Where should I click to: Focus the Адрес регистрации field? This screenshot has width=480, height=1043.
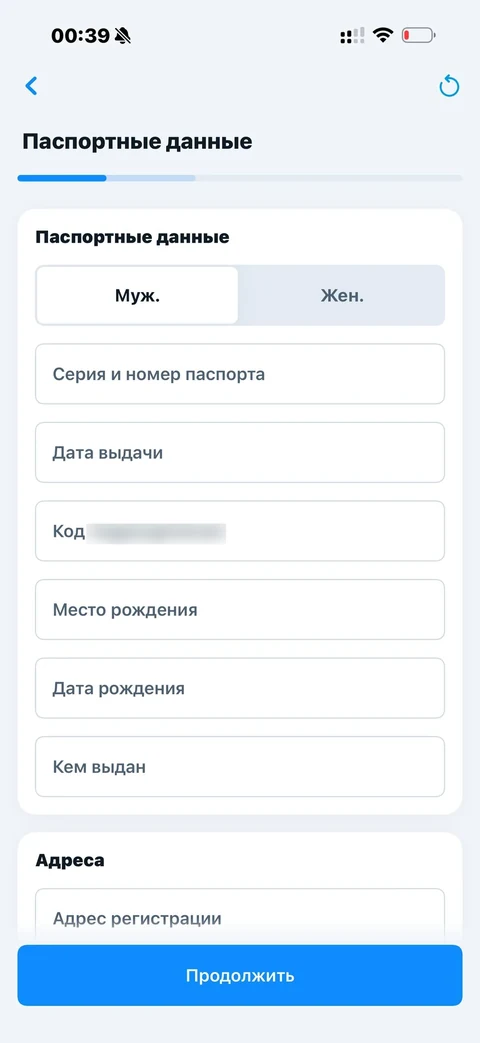[240, 917]
